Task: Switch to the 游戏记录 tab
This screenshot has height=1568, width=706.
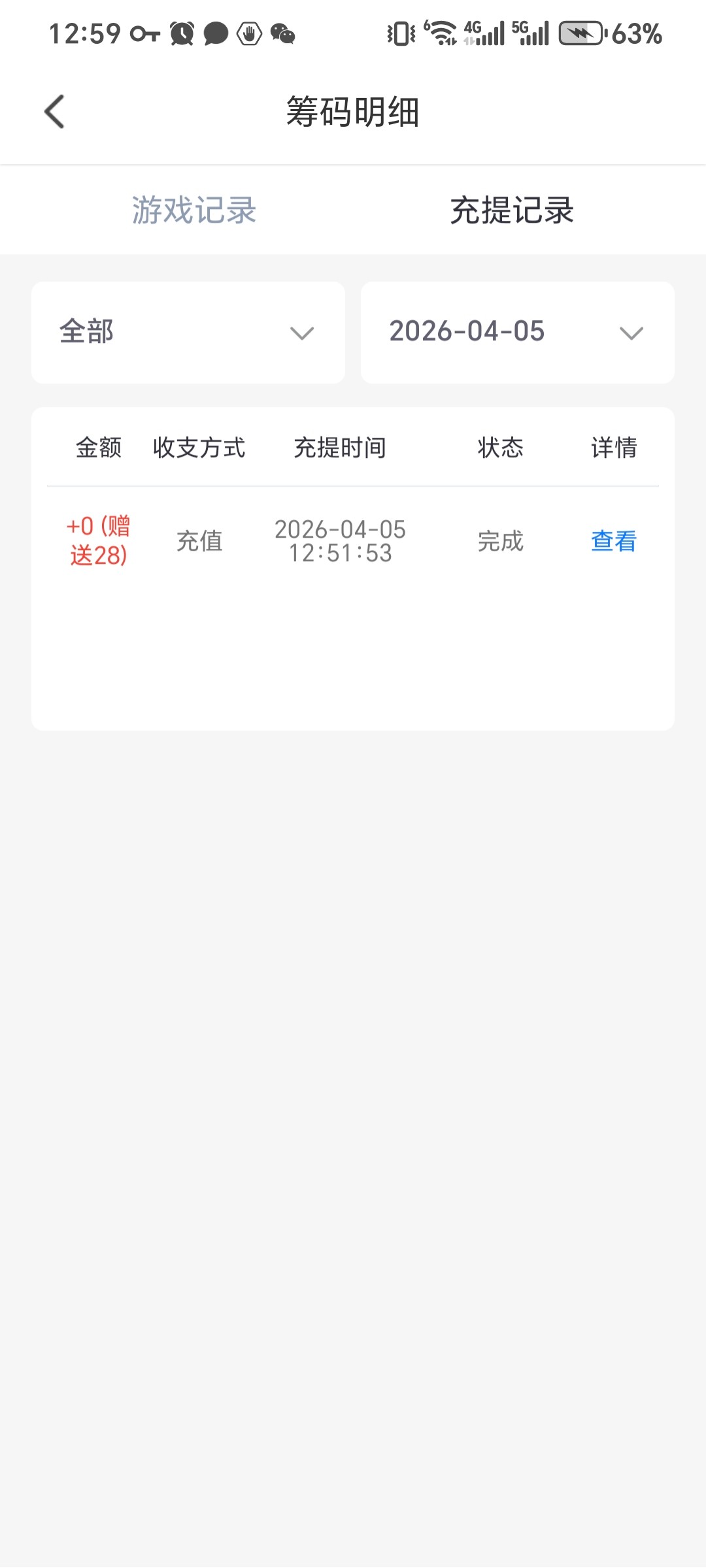Action: pos(194,210)
